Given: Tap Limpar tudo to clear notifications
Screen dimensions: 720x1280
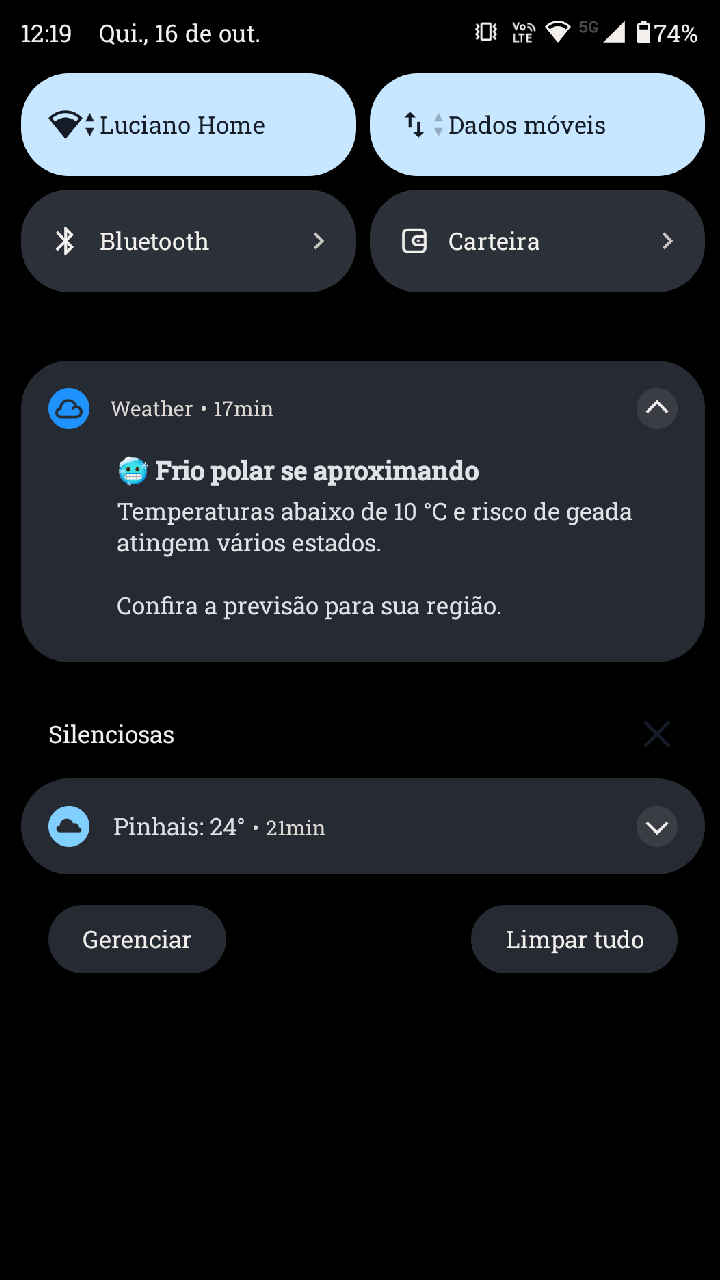Looking at the screenshot, I should pos(574,940).
